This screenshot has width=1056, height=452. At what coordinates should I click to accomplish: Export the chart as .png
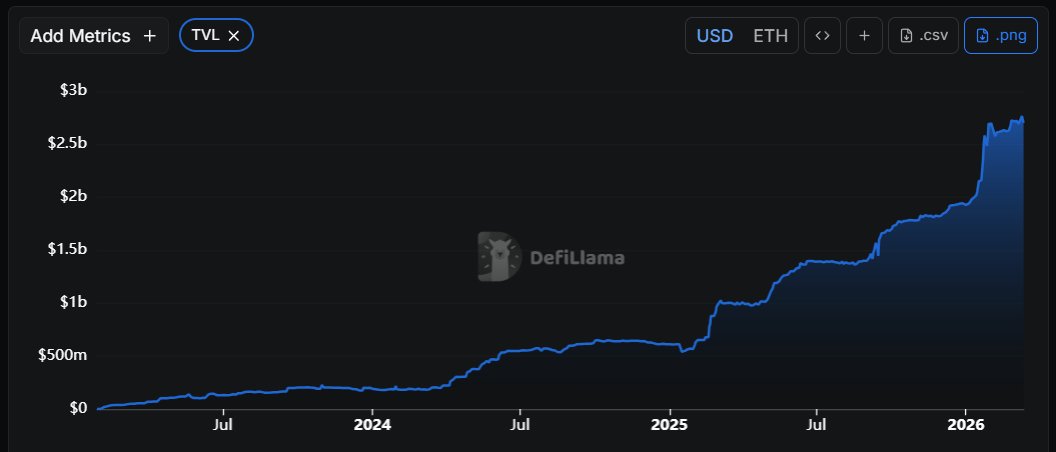pos(1001,36)
